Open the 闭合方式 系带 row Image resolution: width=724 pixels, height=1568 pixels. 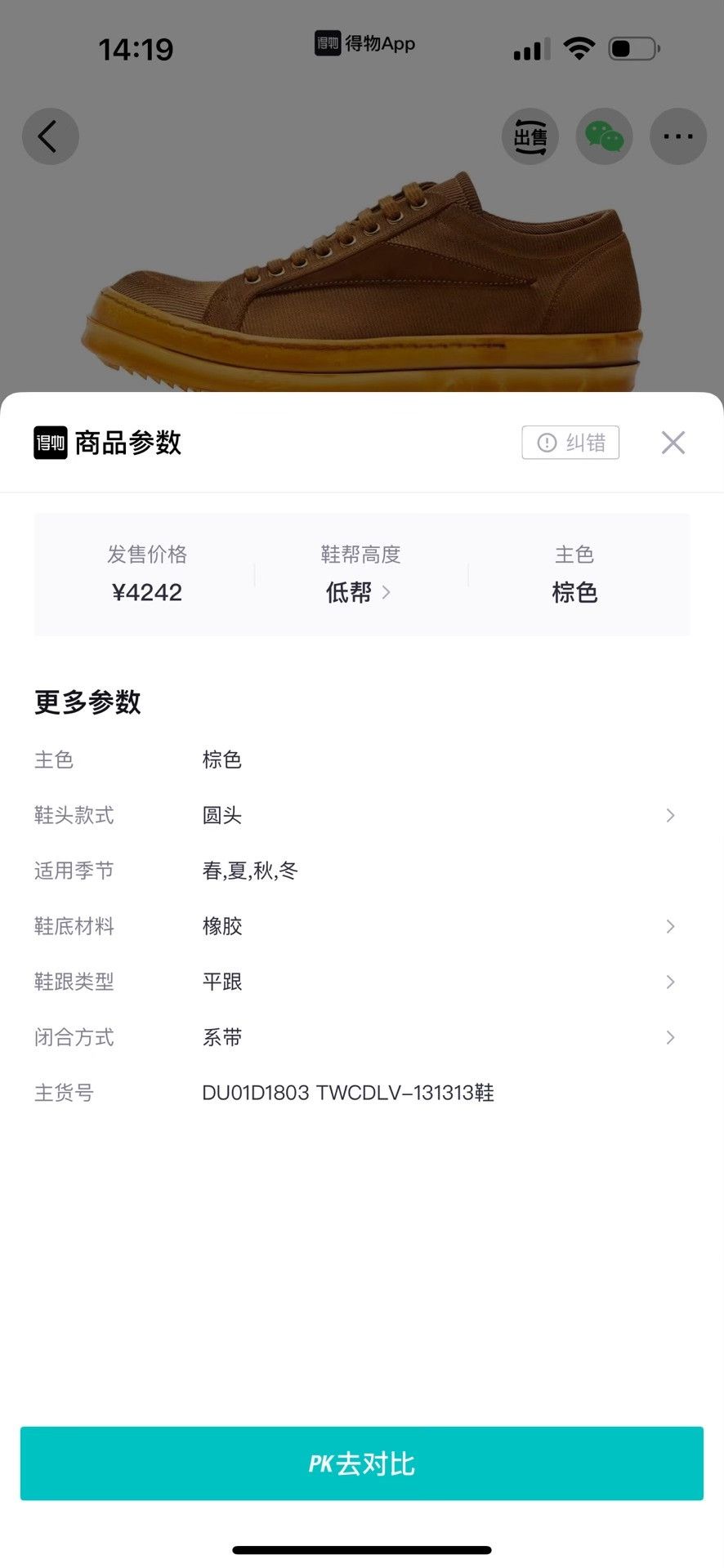coord(361,1037)
